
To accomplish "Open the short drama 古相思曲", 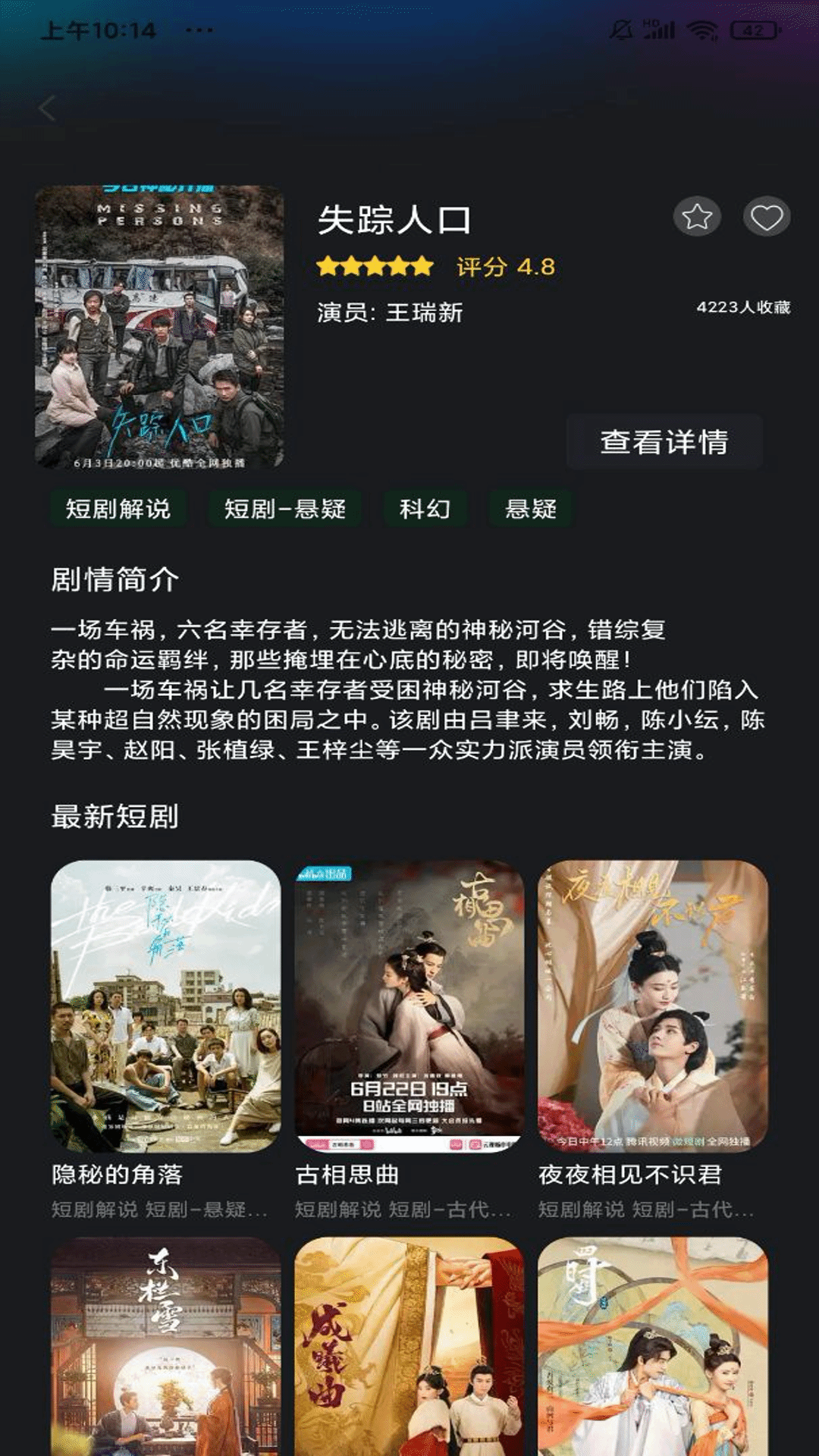I will click(x=409, y=1006).
